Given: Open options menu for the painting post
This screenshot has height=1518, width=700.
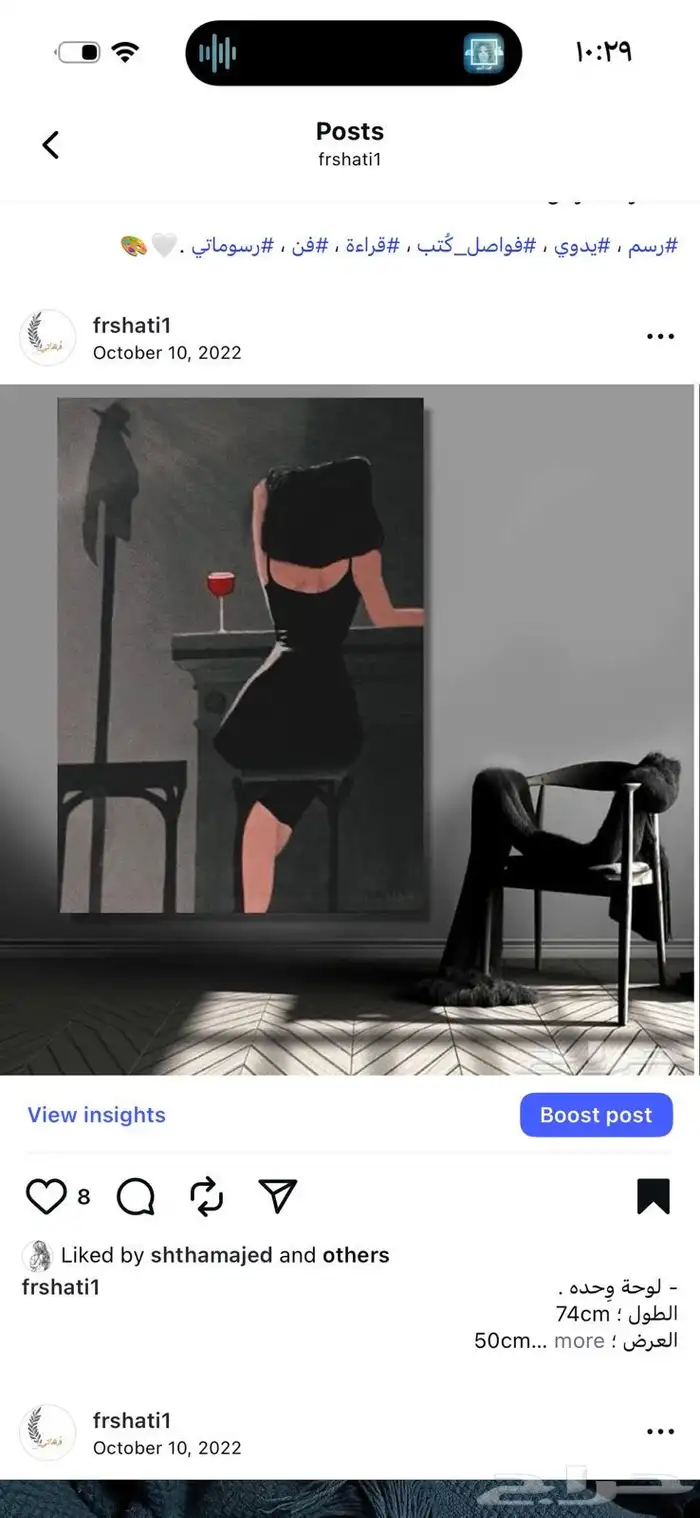Looking at the screenshot, I should (660, 337).
